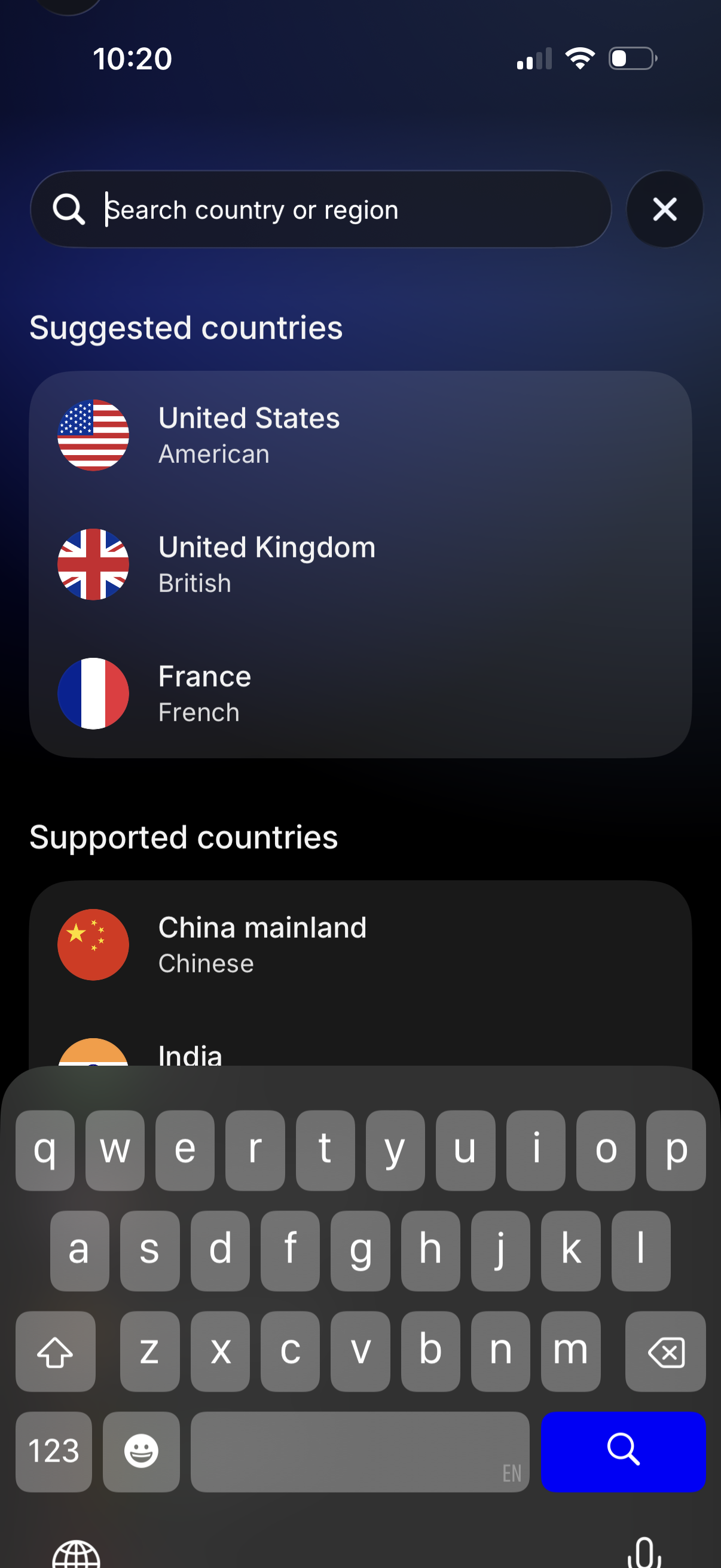Choose United Kingdom from suggested countries

[360, 565]
